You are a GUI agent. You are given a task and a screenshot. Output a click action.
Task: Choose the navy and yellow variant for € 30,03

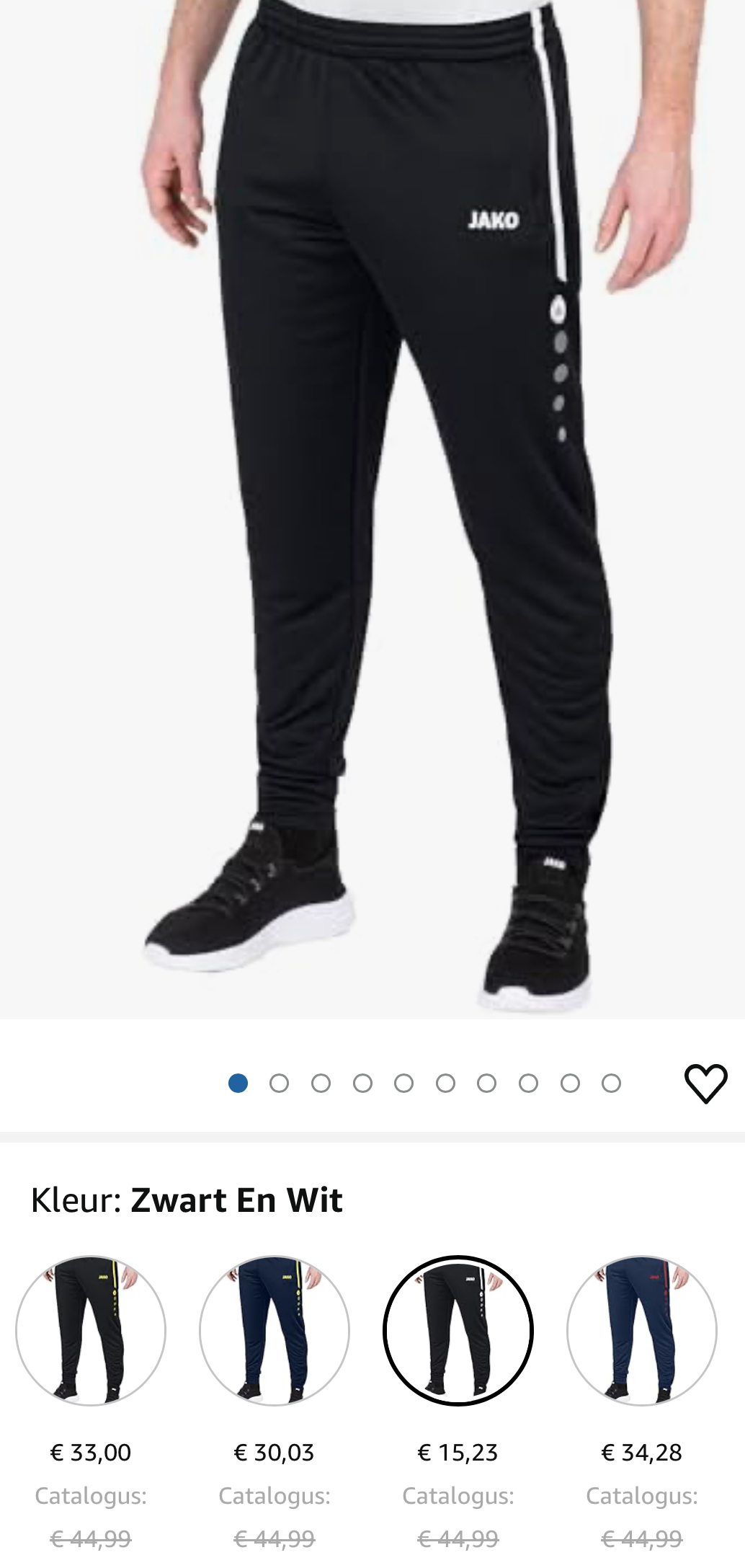(275, 1331)
